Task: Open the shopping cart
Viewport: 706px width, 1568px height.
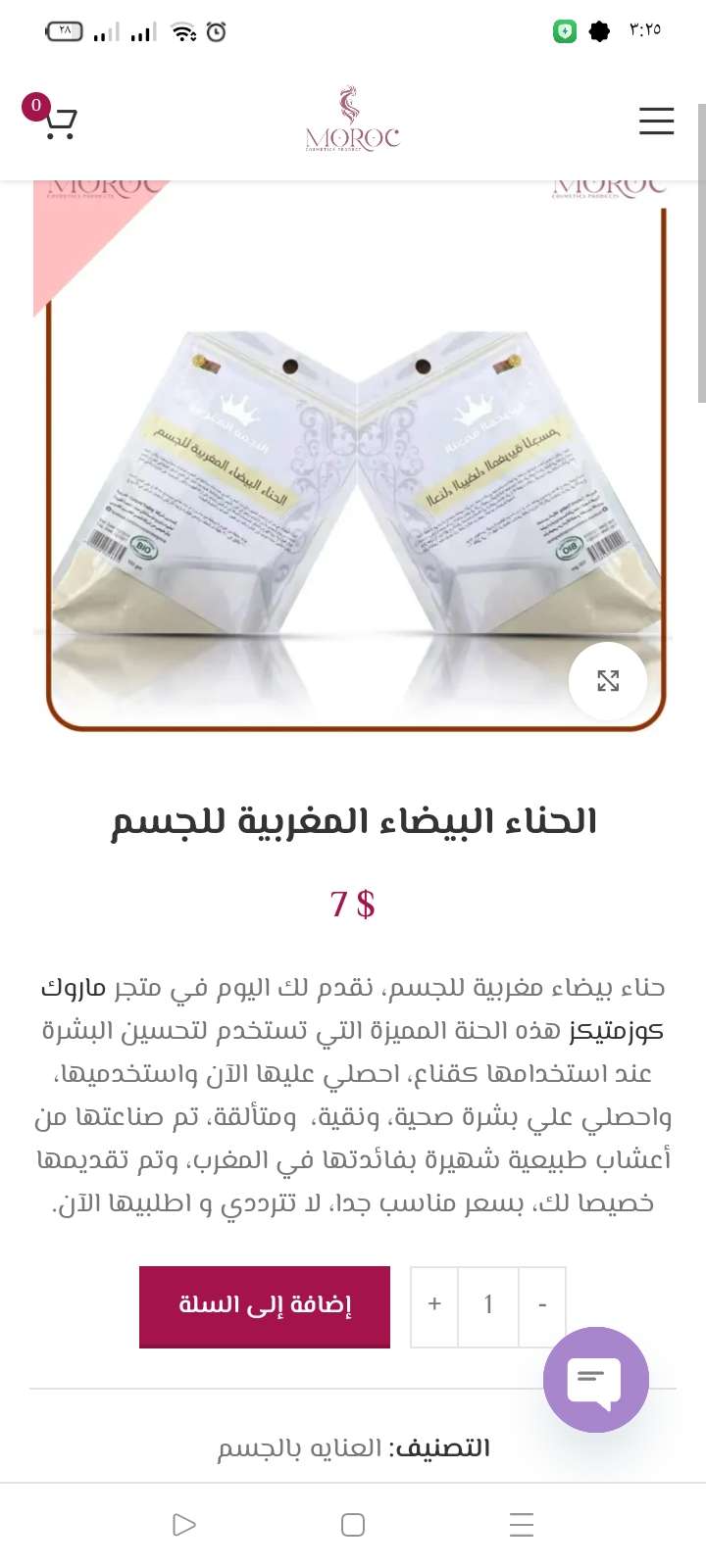Action: pyautogui.click(x=59, y=122)
